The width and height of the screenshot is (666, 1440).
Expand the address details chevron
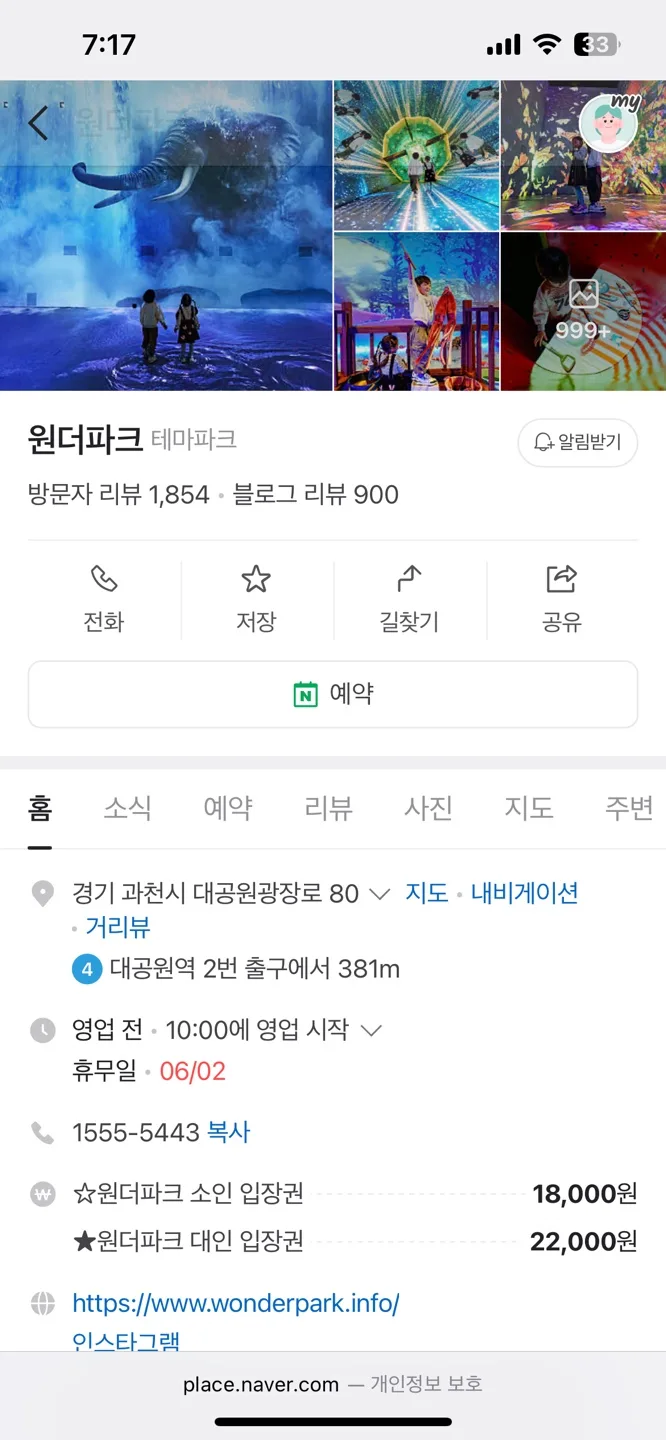click(379, 894)
